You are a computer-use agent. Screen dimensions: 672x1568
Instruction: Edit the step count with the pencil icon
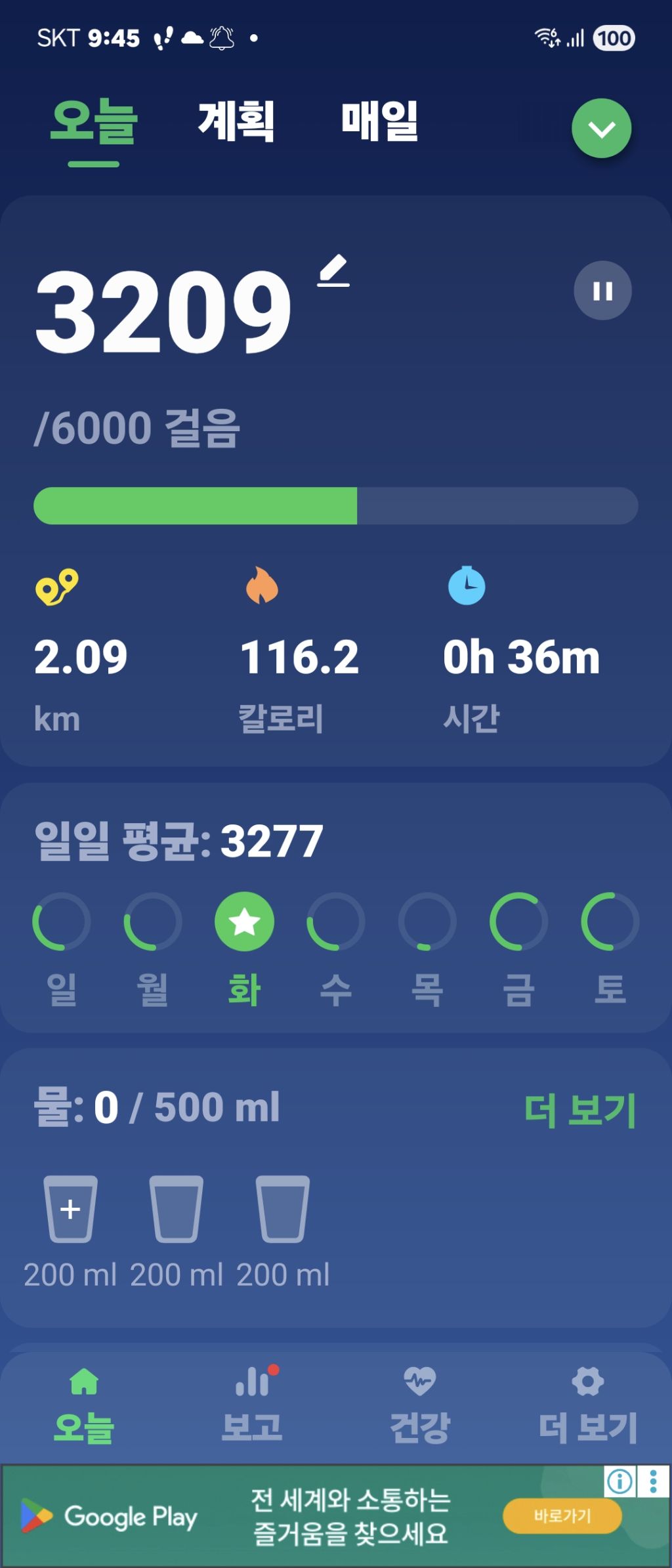click(333, 272)
